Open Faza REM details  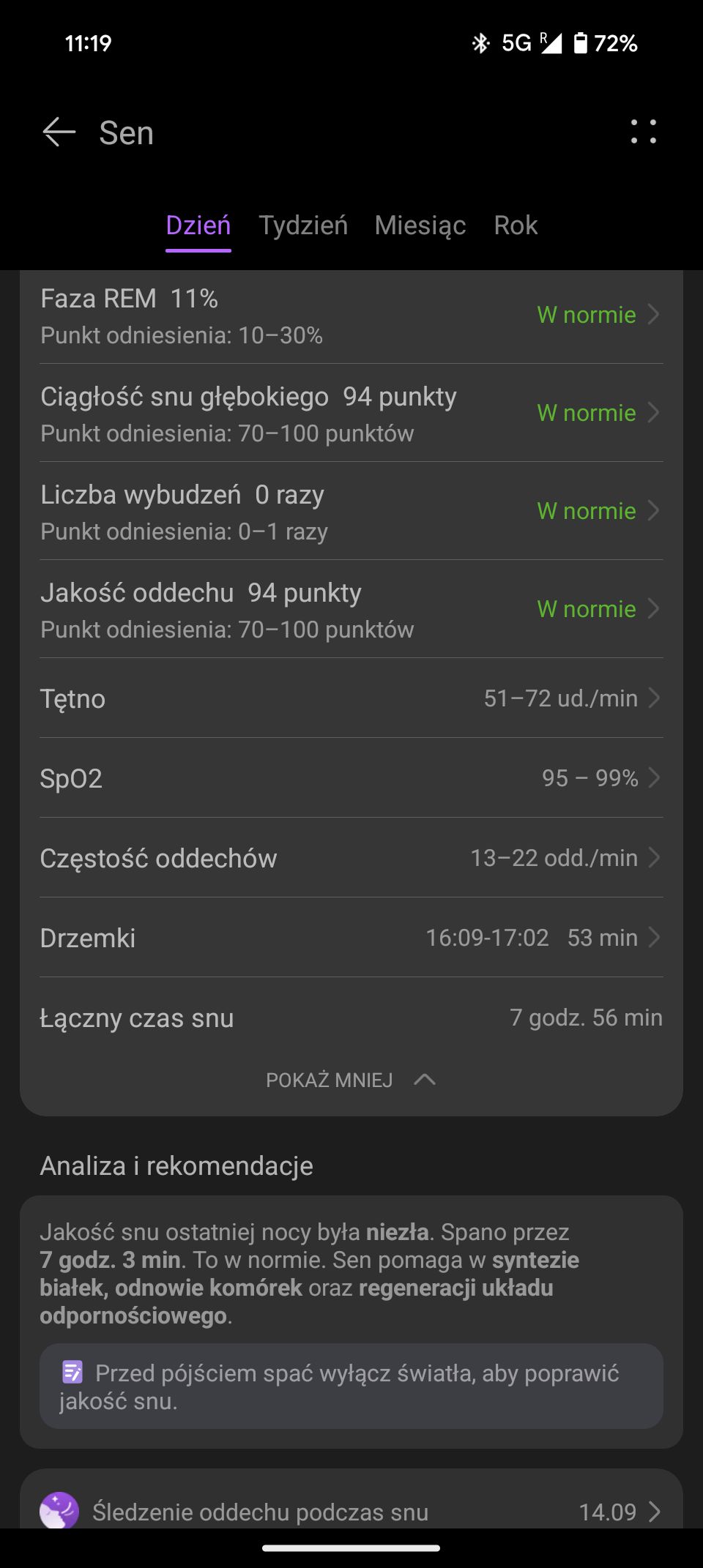351,316
